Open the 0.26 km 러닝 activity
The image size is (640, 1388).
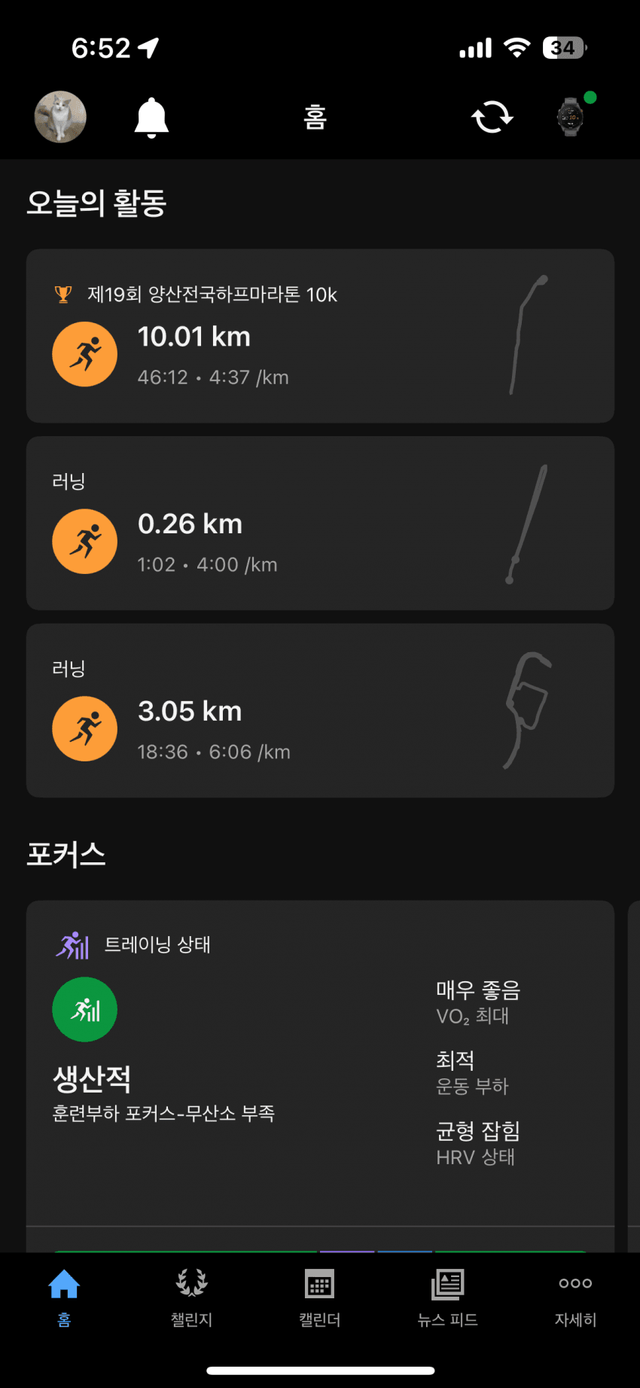point(320,523)
